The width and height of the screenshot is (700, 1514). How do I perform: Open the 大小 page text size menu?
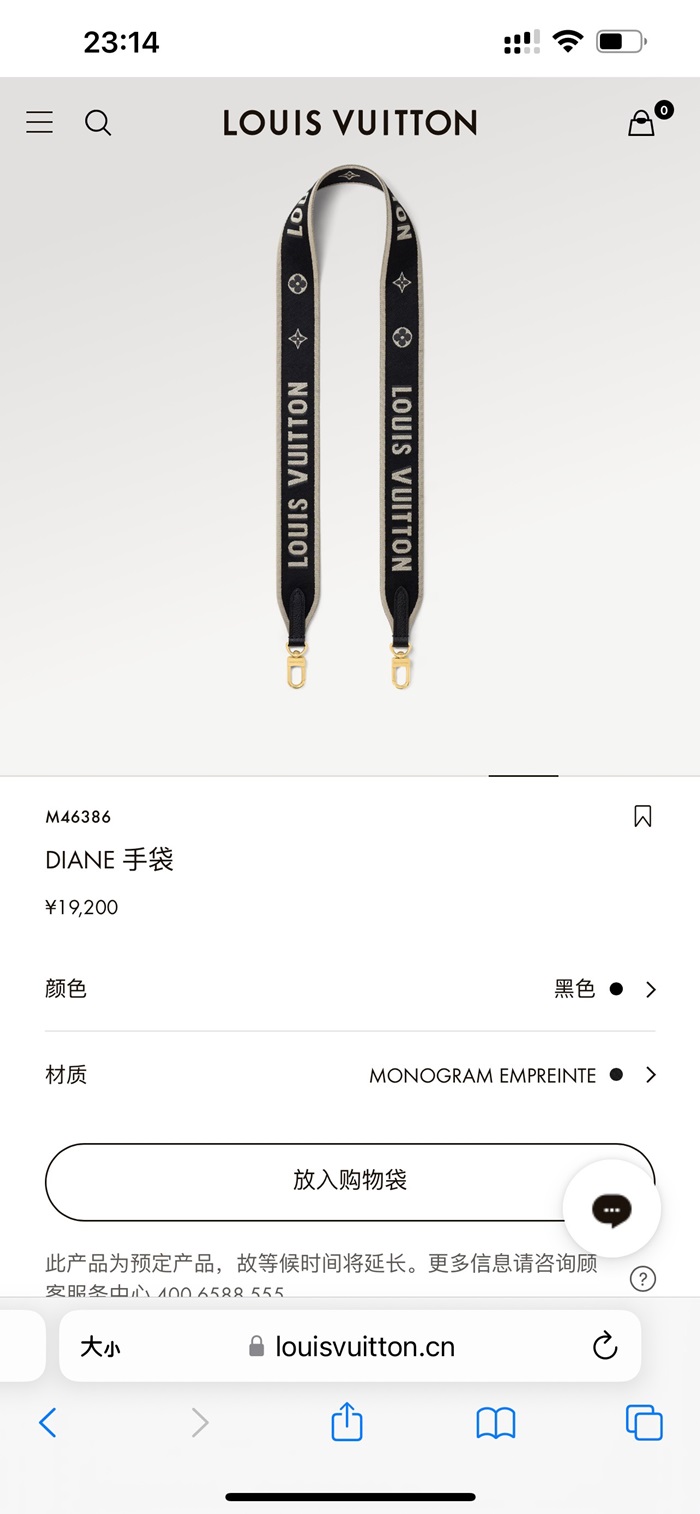click(x=100, y=1347)
